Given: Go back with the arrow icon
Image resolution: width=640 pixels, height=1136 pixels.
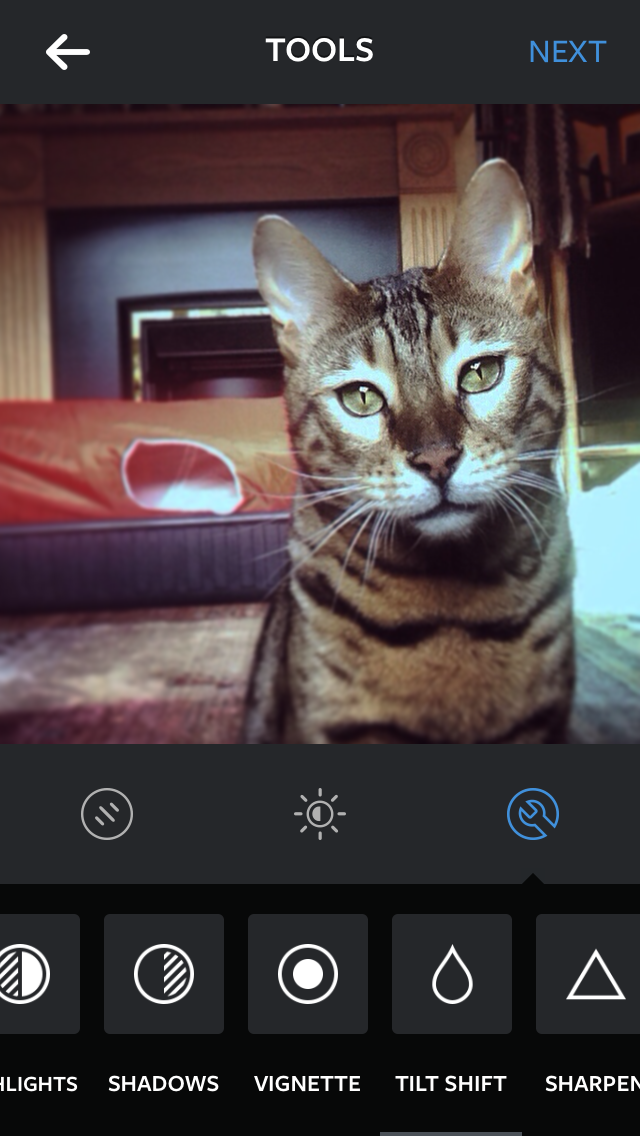Looking at the screenshot, I should coord(68,52).
